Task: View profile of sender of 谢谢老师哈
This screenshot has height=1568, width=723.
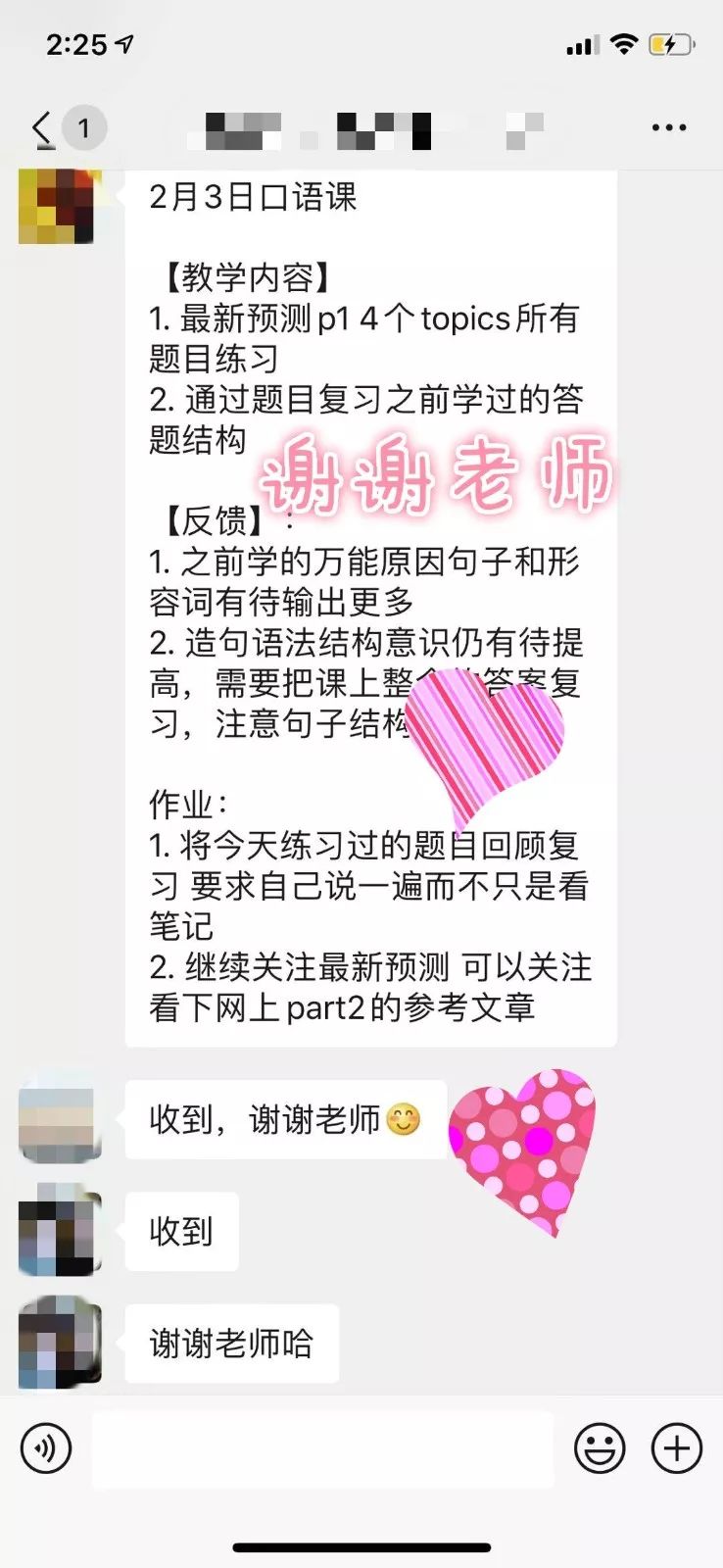Action: 60,1343
